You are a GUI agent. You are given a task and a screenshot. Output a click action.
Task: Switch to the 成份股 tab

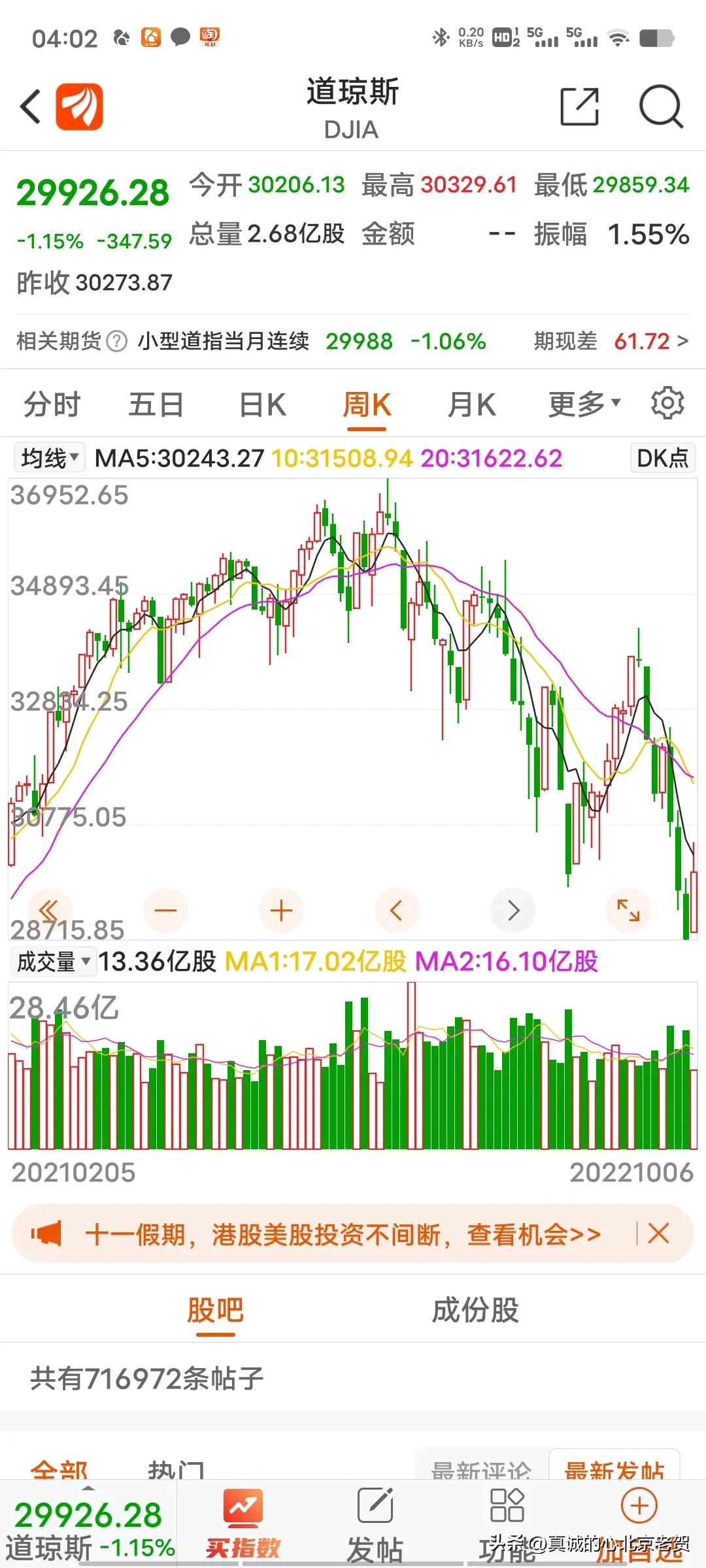coord(475,1311)
